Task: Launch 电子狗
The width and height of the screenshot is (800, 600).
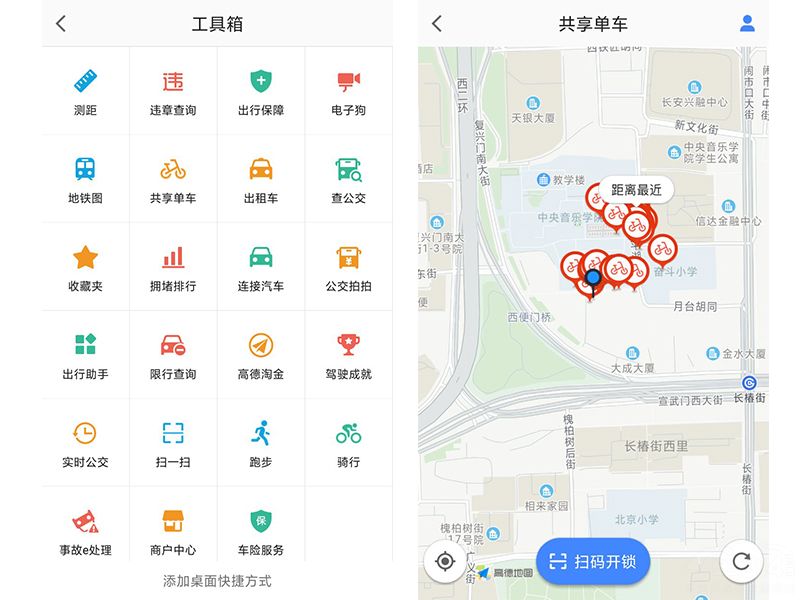Action: click(348, 91)
